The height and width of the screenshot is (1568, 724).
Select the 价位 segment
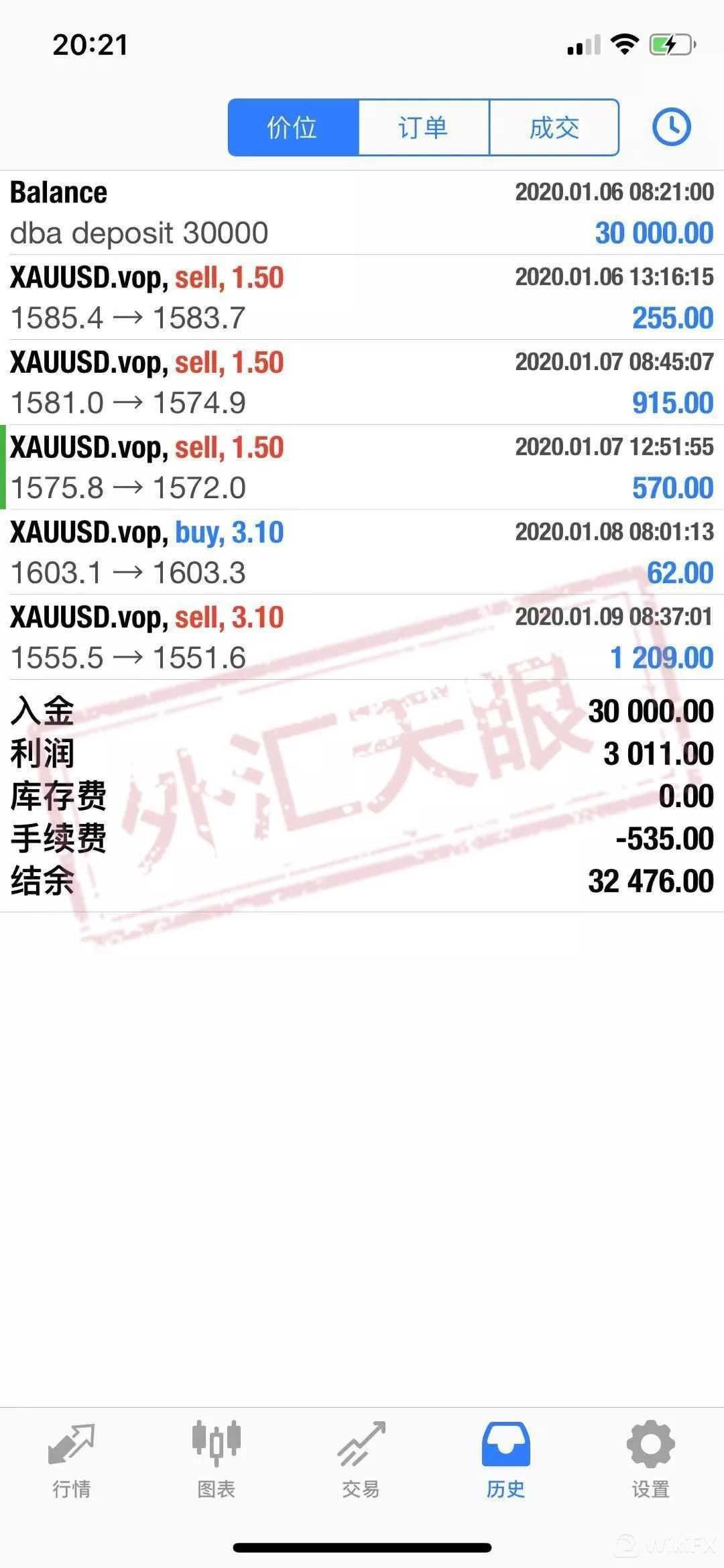(x=293, y=127)
